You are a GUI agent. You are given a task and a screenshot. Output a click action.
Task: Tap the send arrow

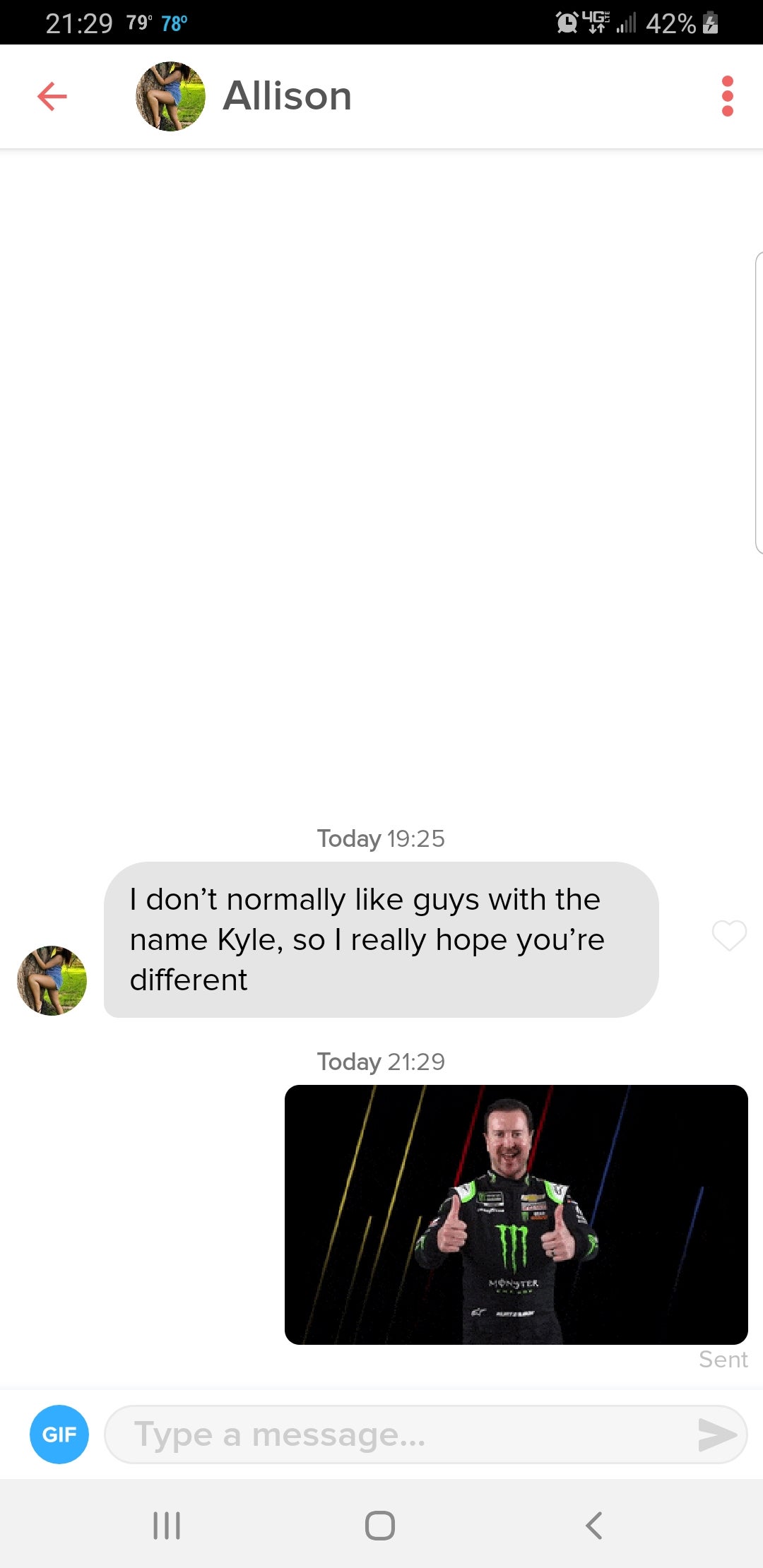[716, 1435]
